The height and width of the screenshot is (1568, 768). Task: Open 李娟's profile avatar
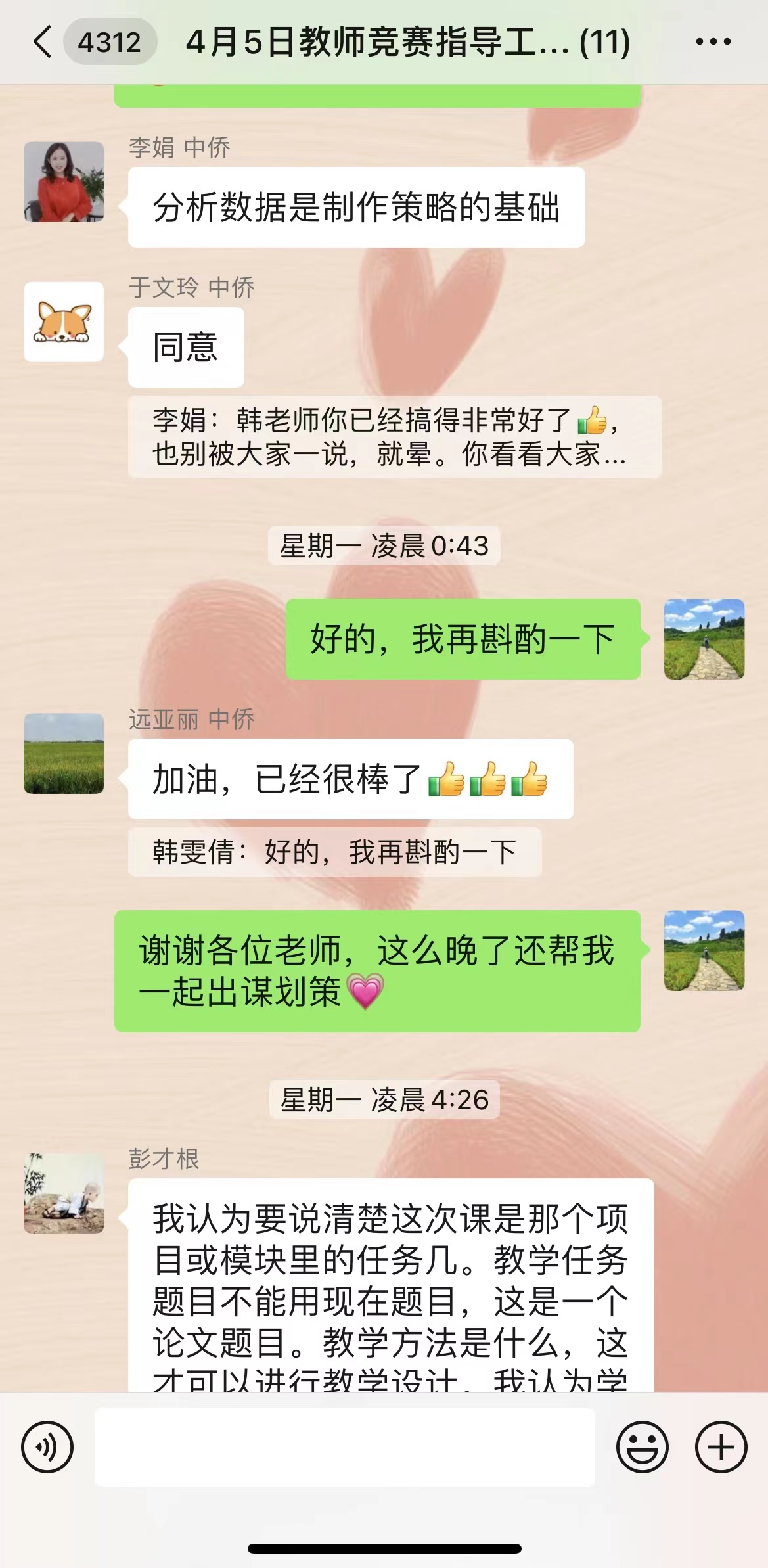click(x=64, y=182)
